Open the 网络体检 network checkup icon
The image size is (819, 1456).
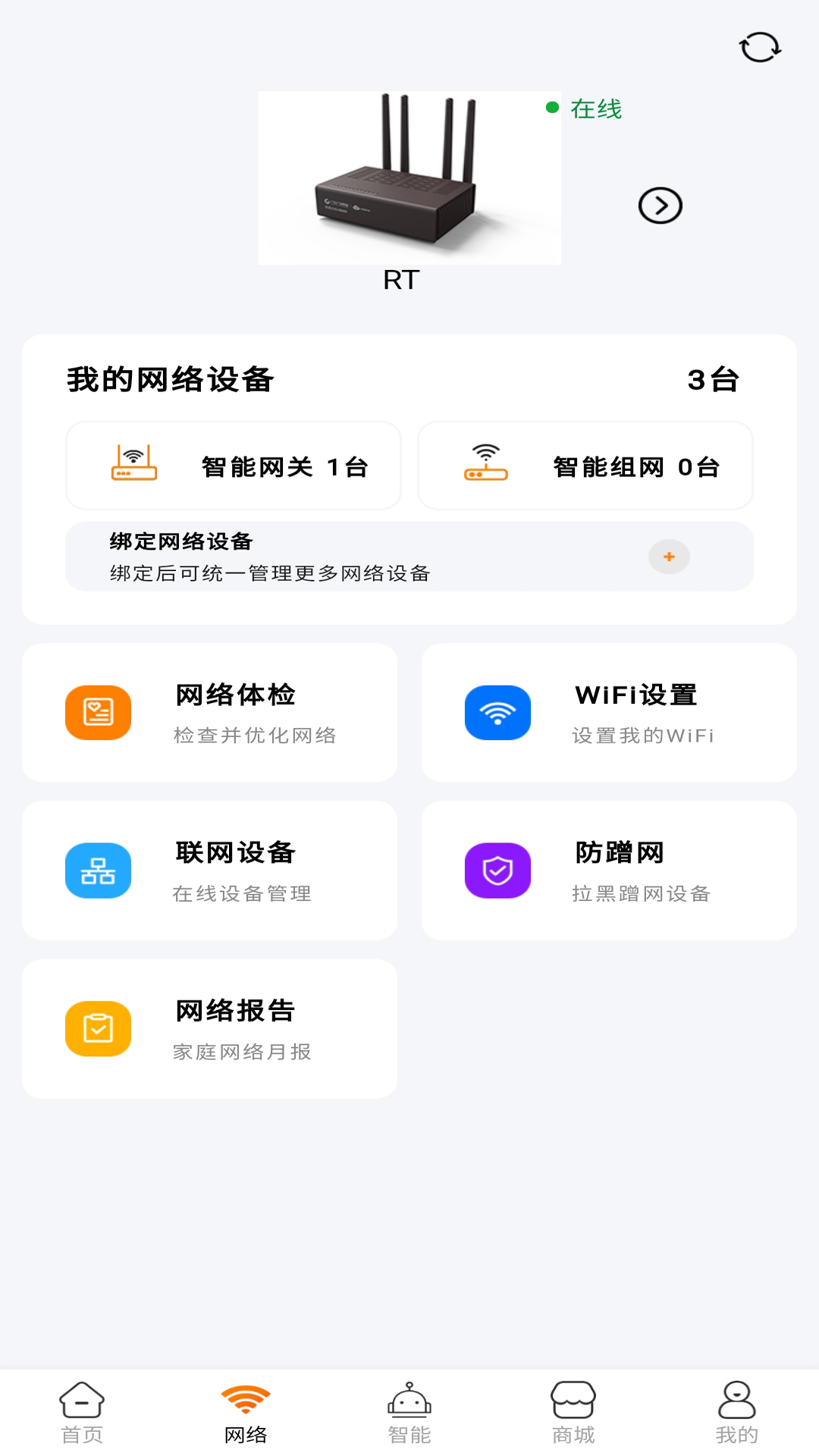(98, 712)
